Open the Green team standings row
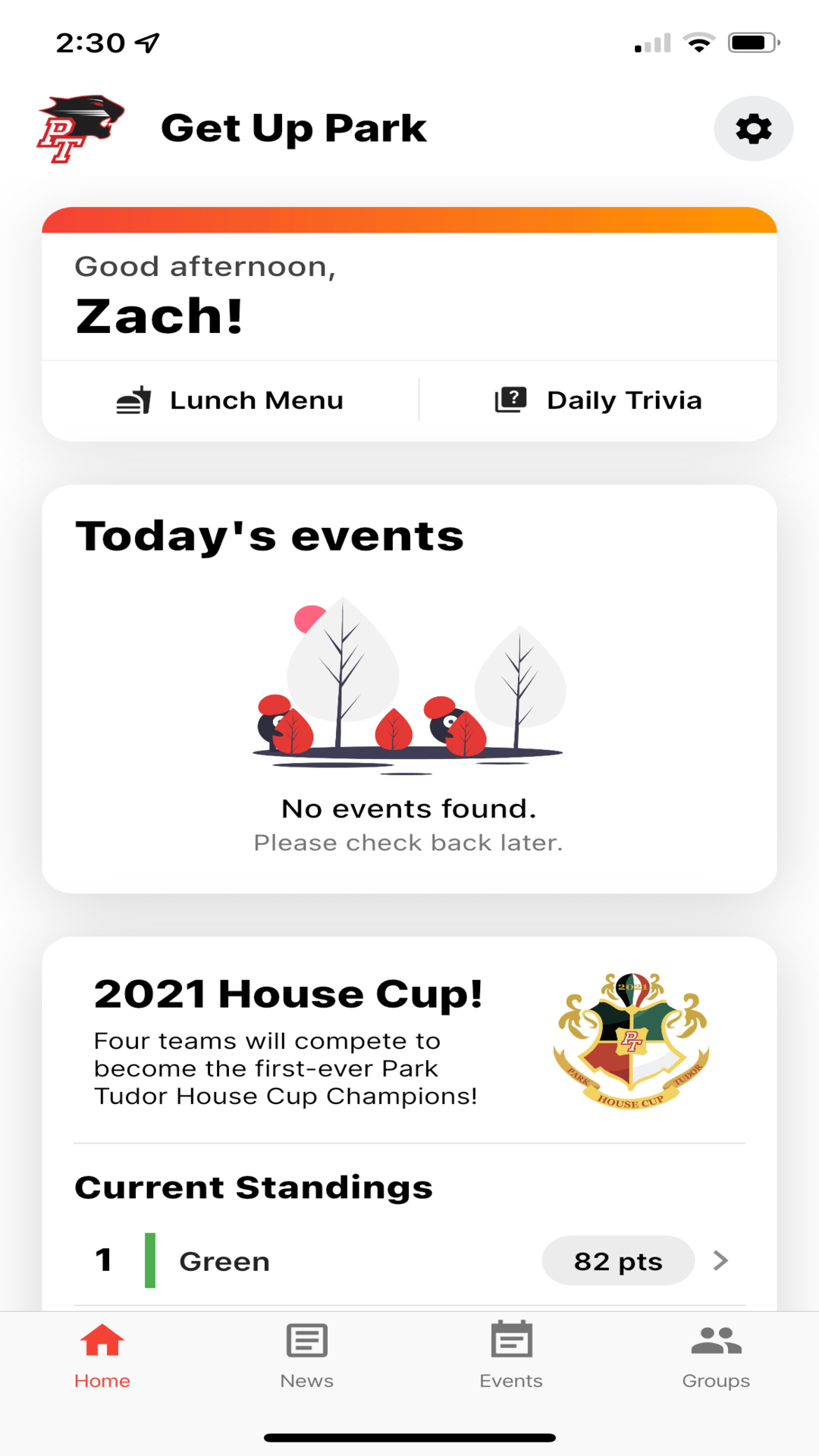Image resolution: width=819 pixels, height=1456 pixels. pos(409,1261)
